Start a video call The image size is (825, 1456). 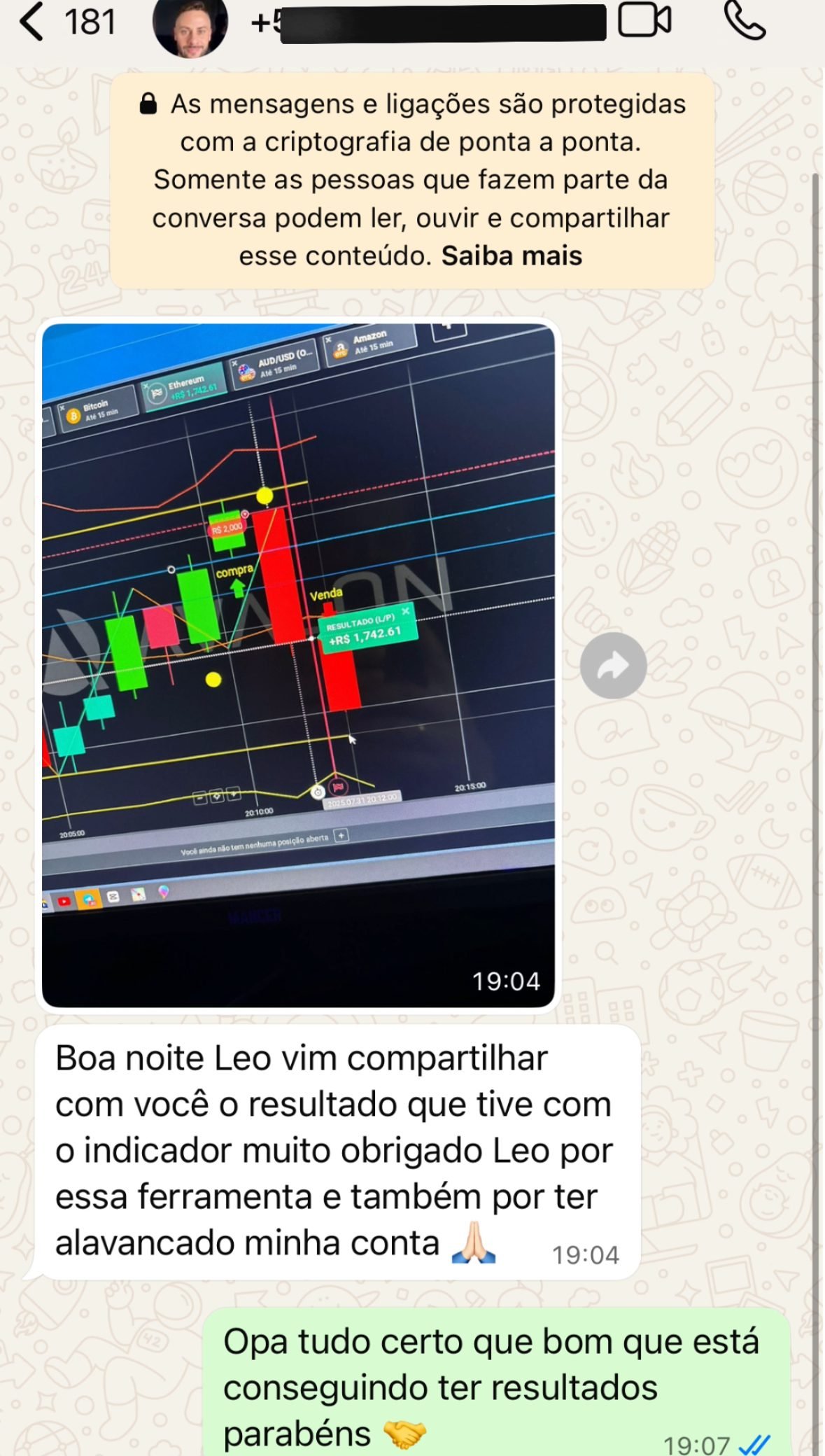(x=644, y=20)
